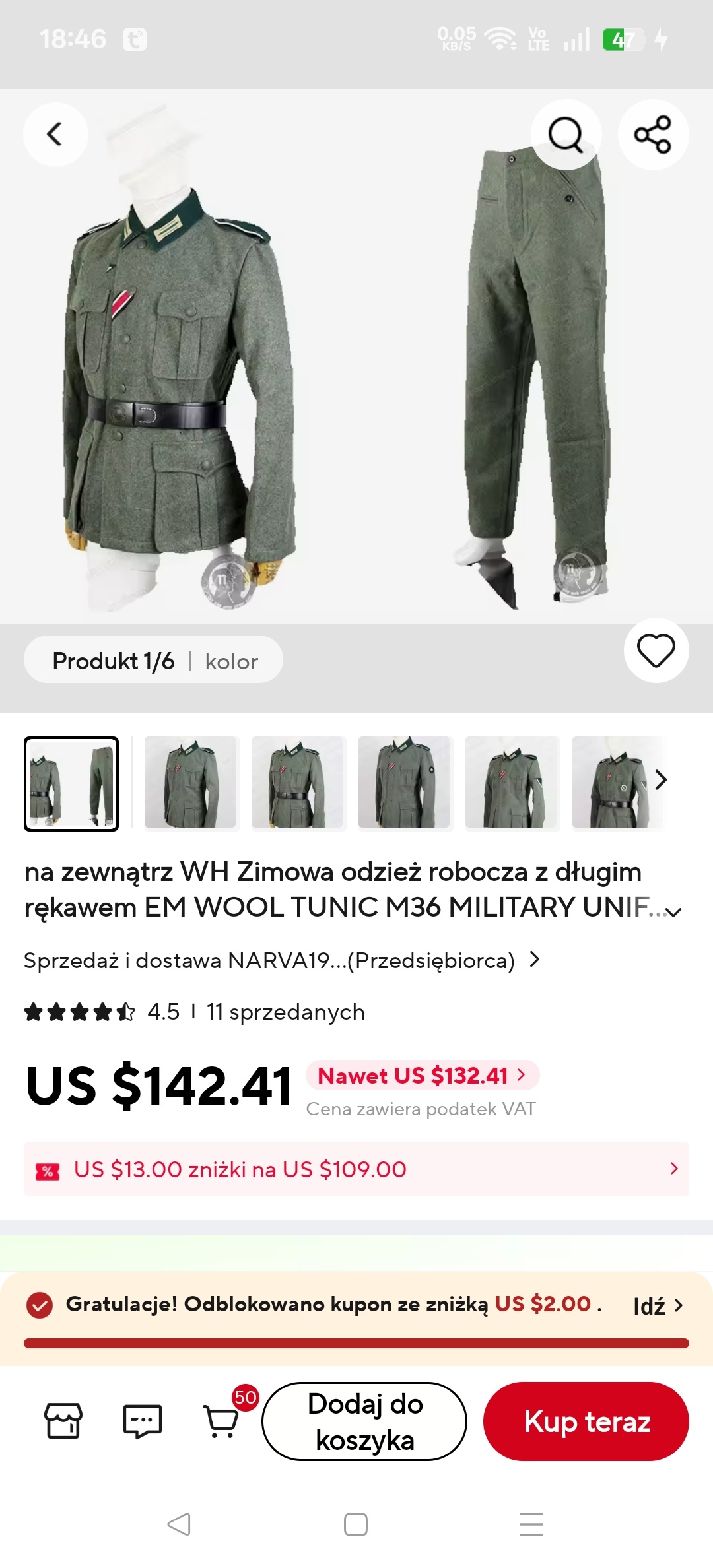The width and height of the screenshot is (713, 1568).
Task: Open the seller NARVA19 details
Action: pos(282,961)
